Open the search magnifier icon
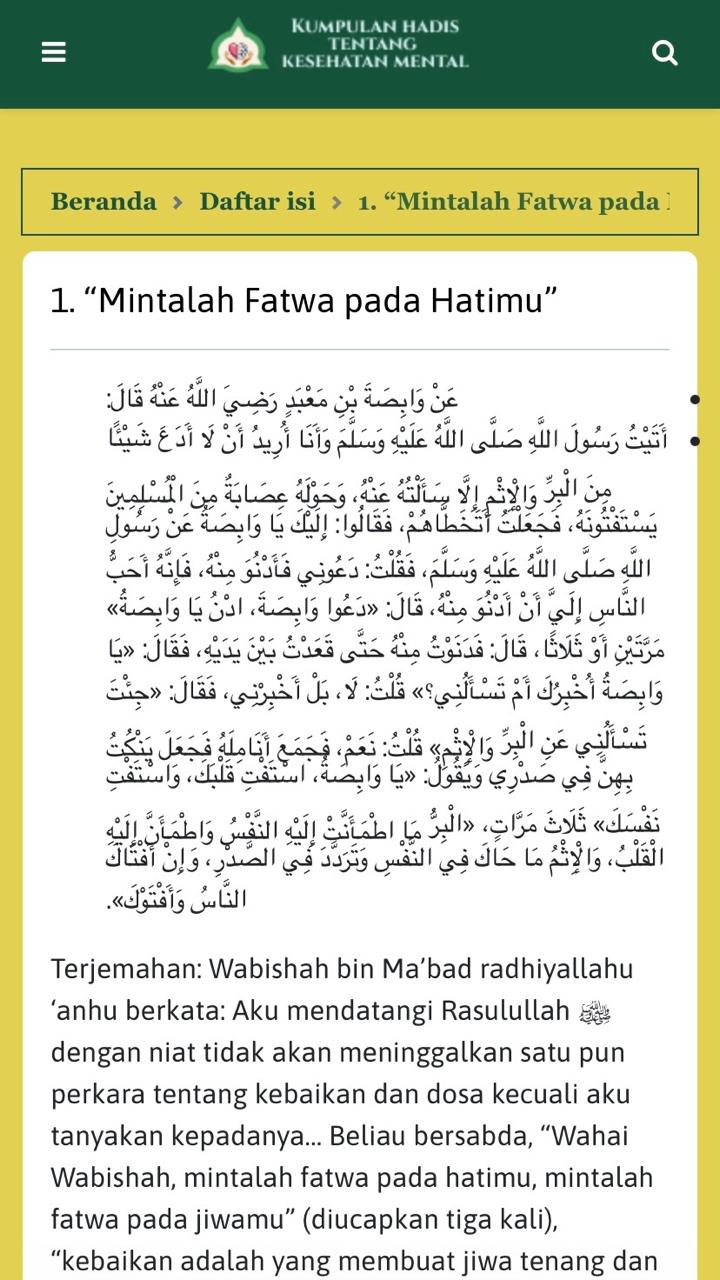The height and width of the screenshot is (1280, 720). coord(665,52)
